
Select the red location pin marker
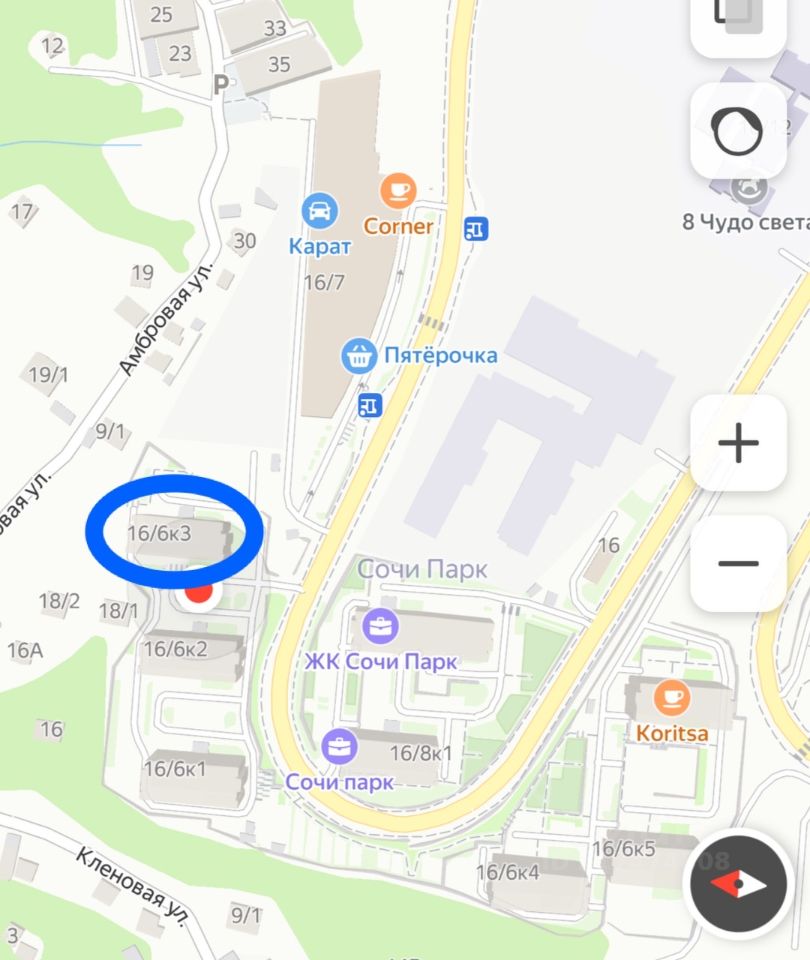[x=200, y=592]
